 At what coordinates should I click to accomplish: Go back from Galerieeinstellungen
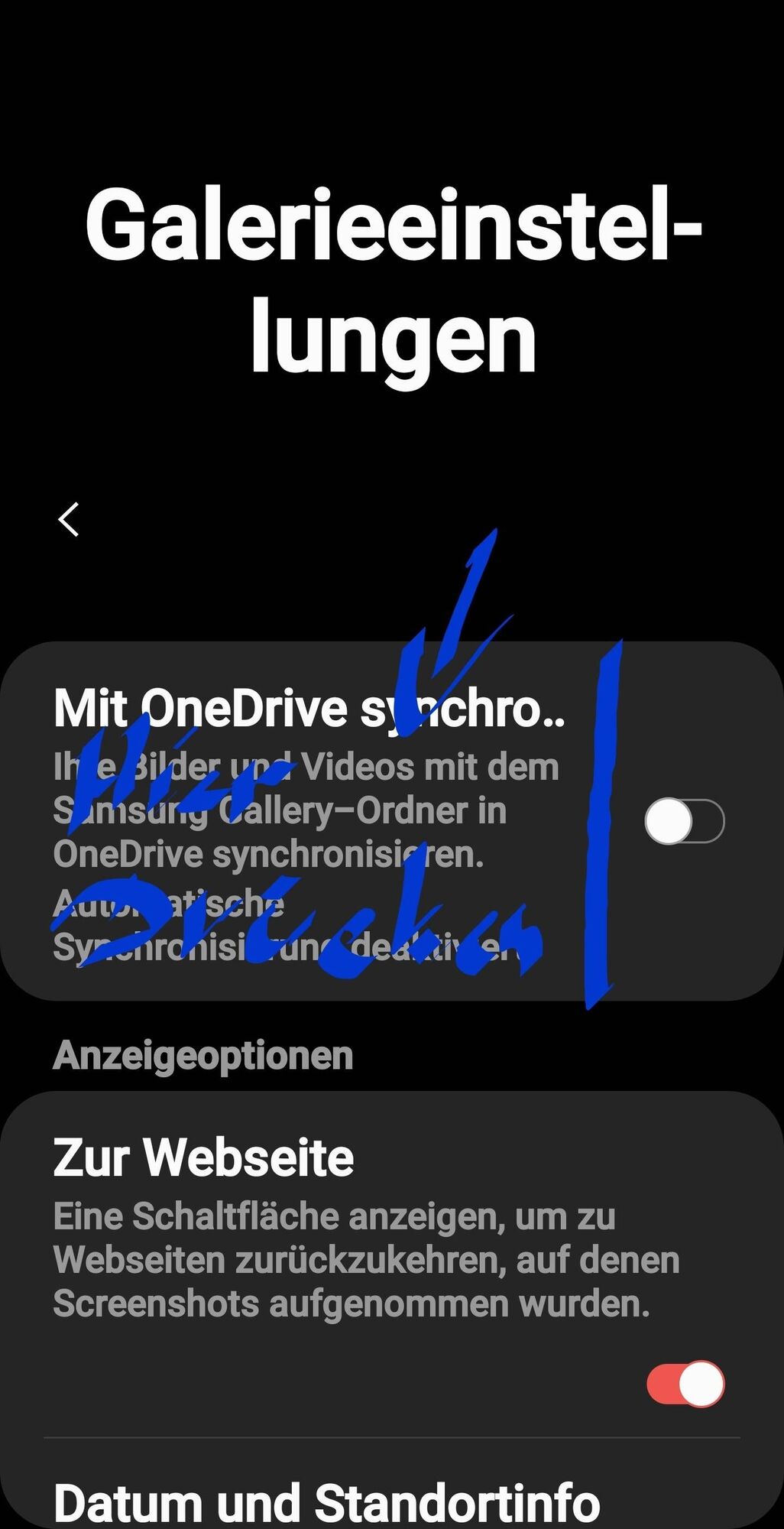69,520
